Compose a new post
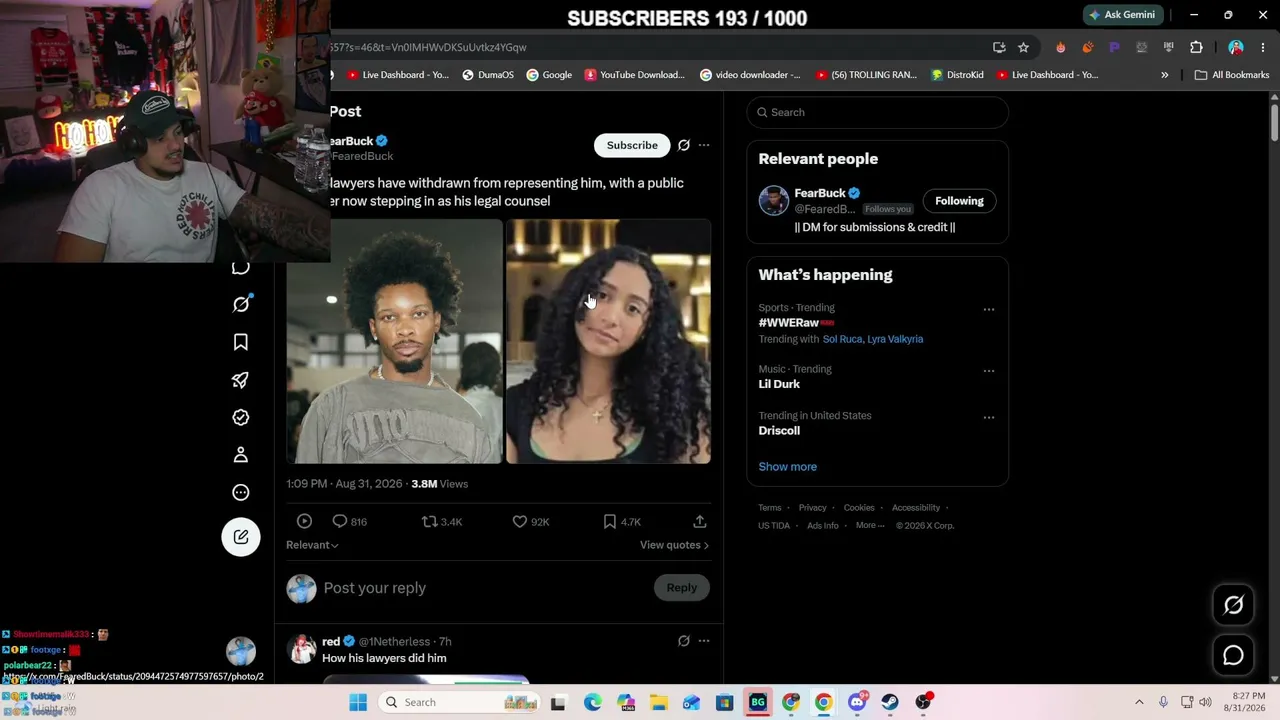This screenshot has width=1280, height=720. click(241, 537)
